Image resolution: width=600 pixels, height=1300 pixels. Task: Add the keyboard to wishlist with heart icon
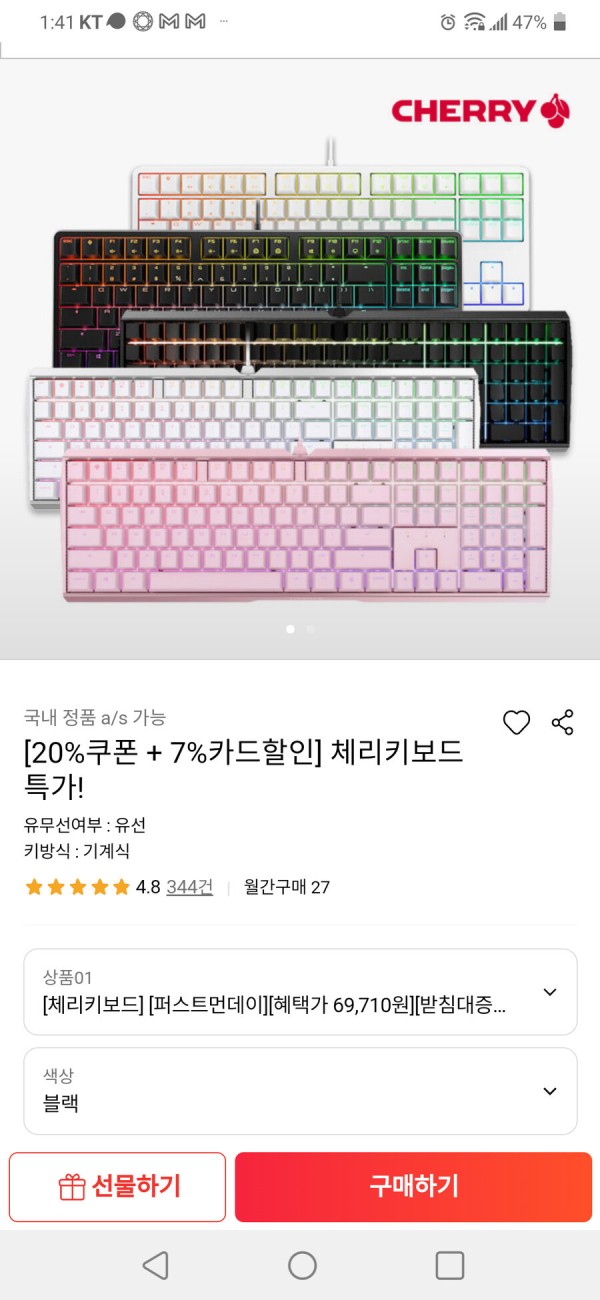point(516,722)
